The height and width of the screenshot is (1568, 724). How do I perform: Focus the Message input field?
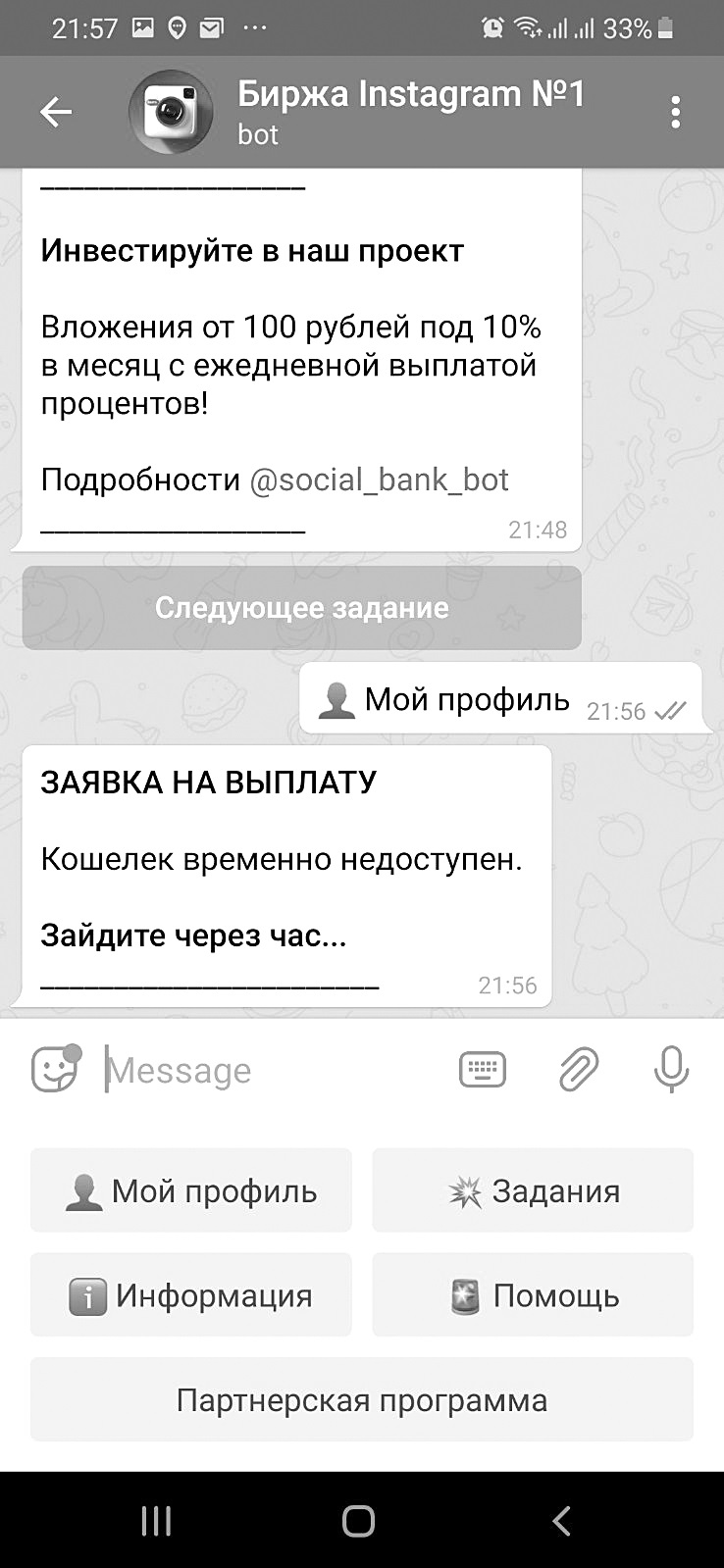coord(275,1070)
